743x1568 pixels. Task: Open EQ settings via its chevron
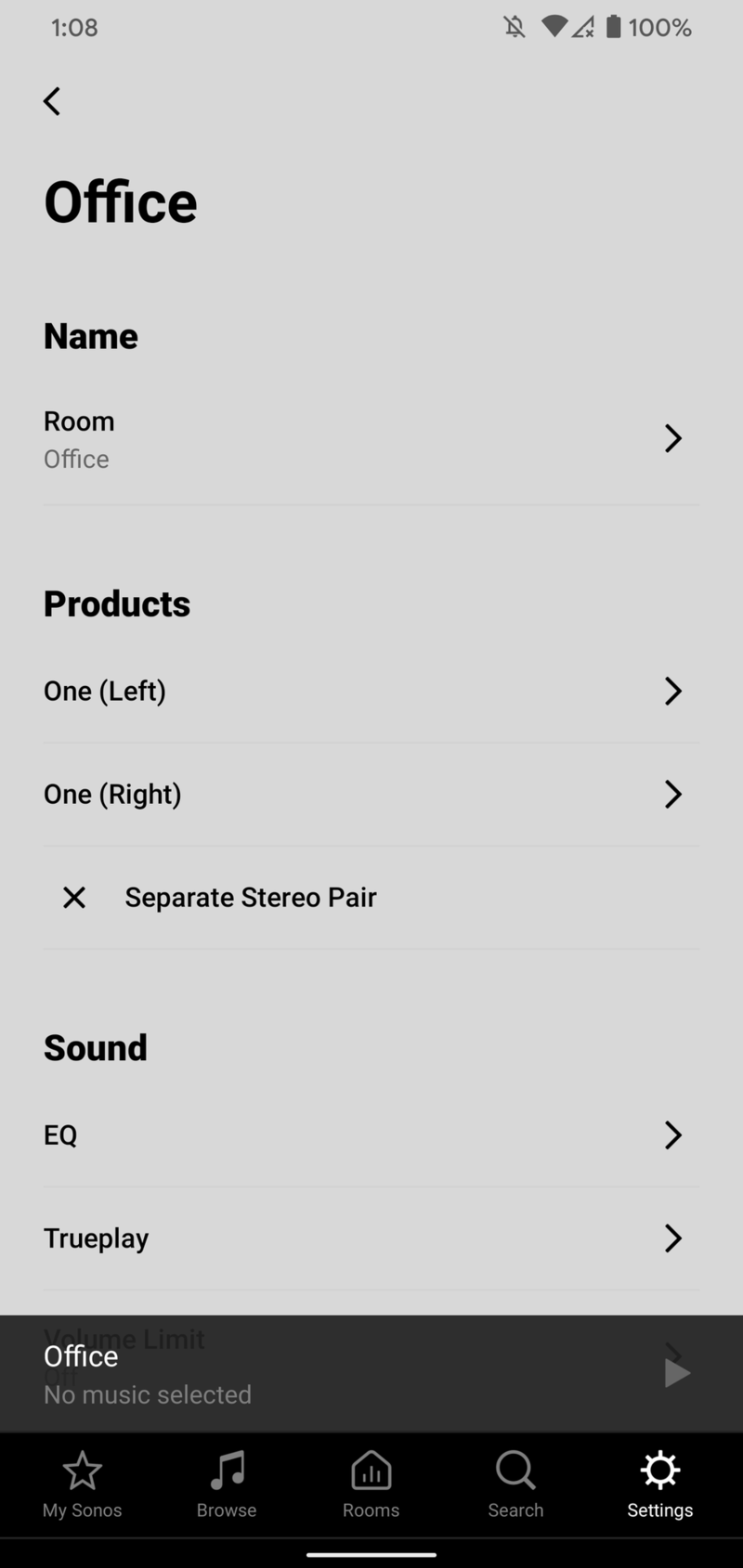click(673, 1135)
